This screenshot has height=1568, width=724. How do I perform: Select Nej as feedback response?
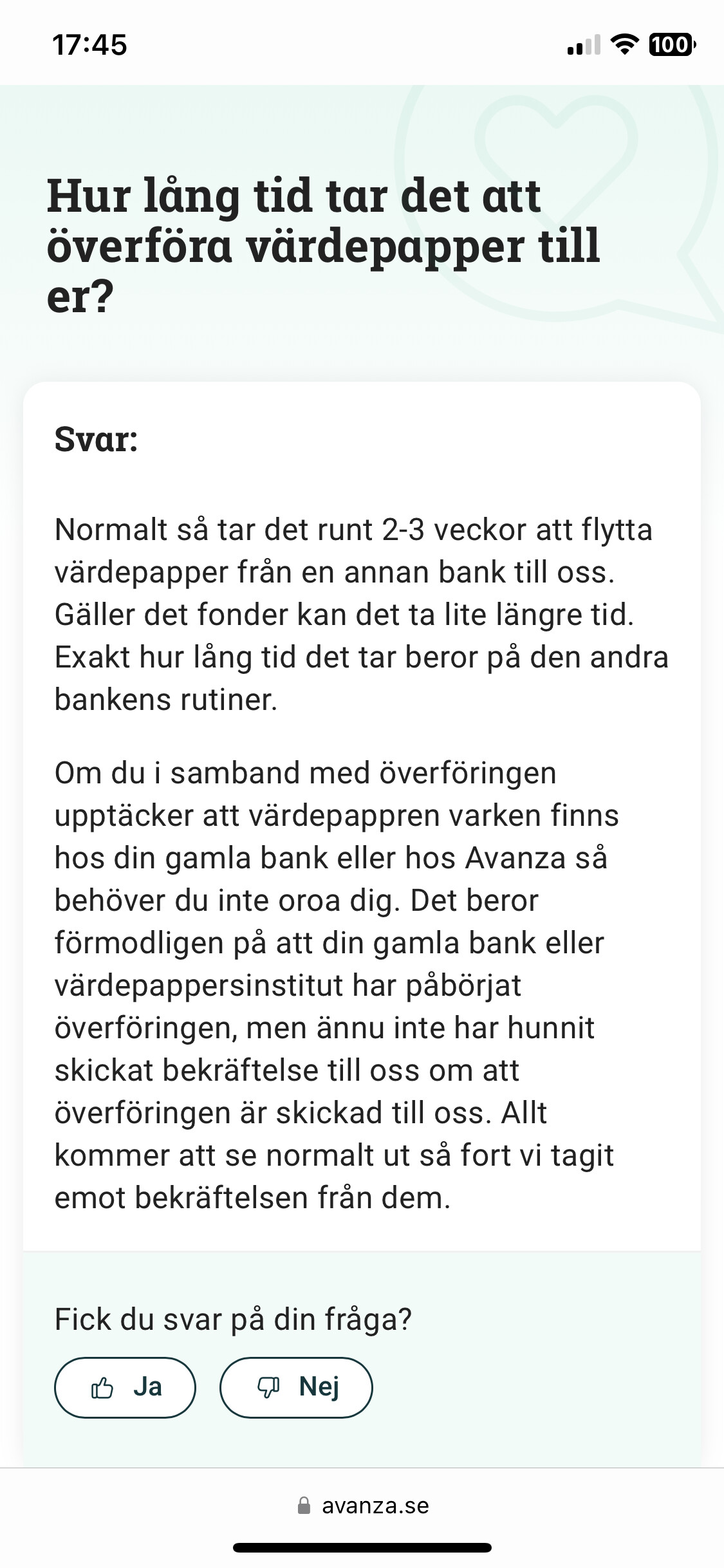(296, 1387)
